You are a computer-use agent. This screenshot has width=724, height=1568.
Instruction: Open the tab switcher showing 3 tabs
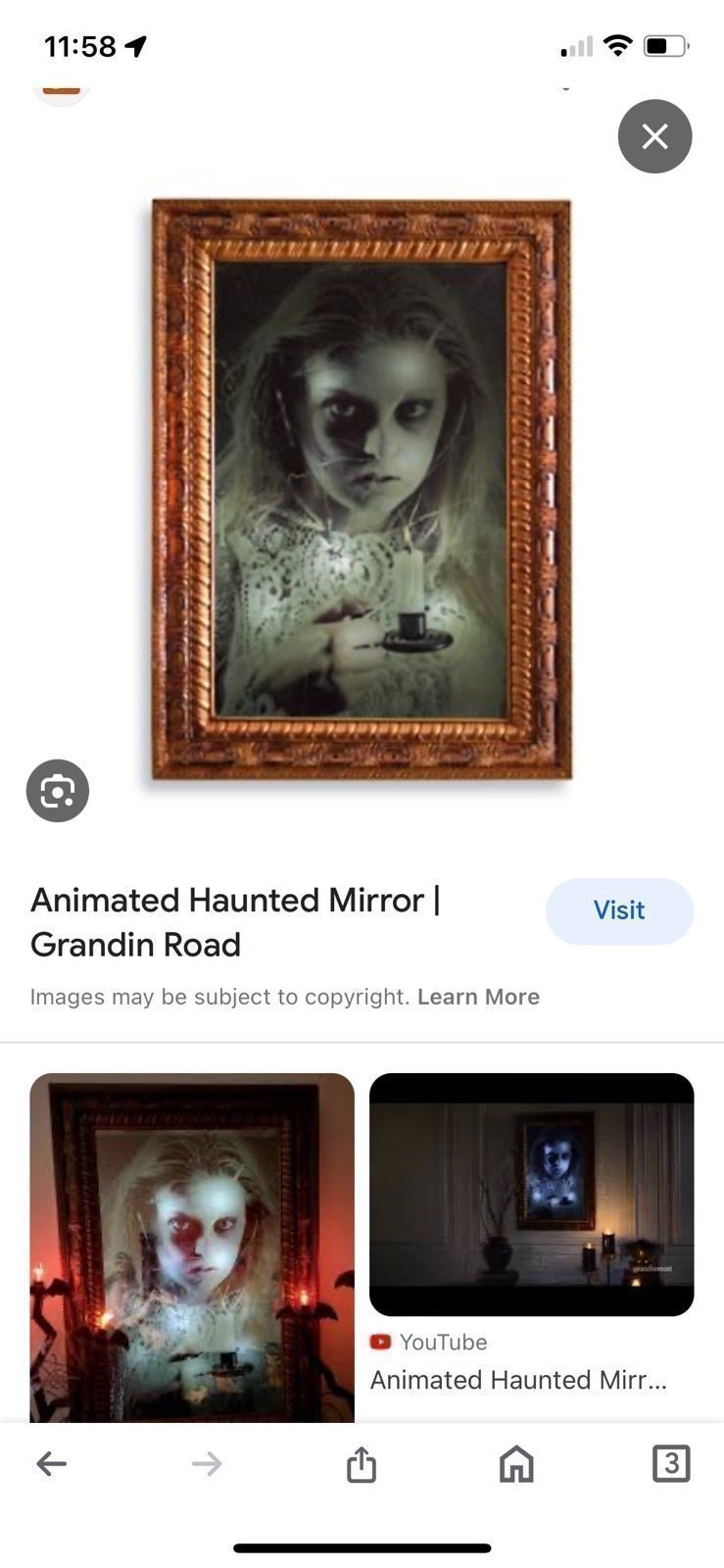pyautogui.click(x=671, y=1463)
